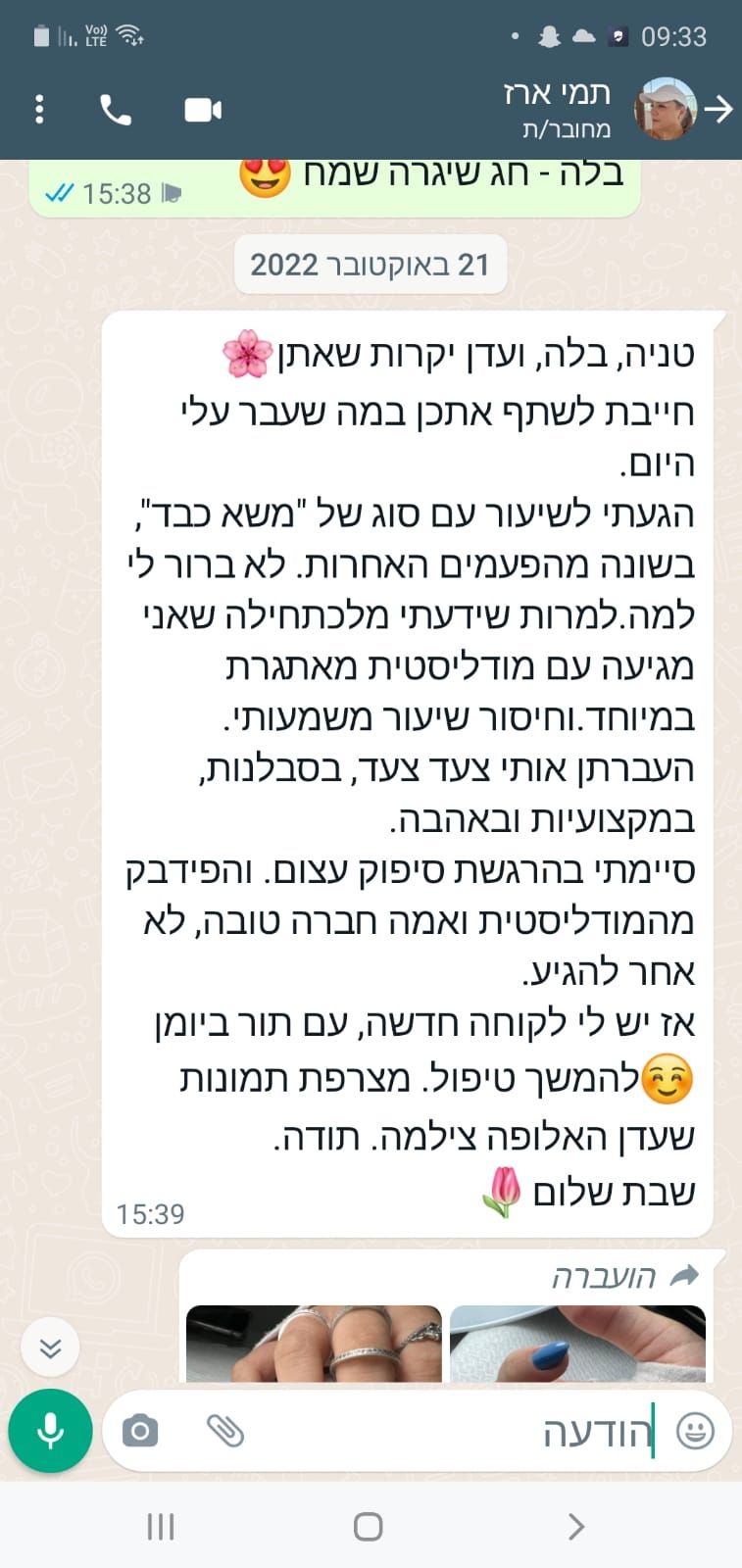
Task: Focus the הודעה message input field
Action: click(x=441, y=1432)
